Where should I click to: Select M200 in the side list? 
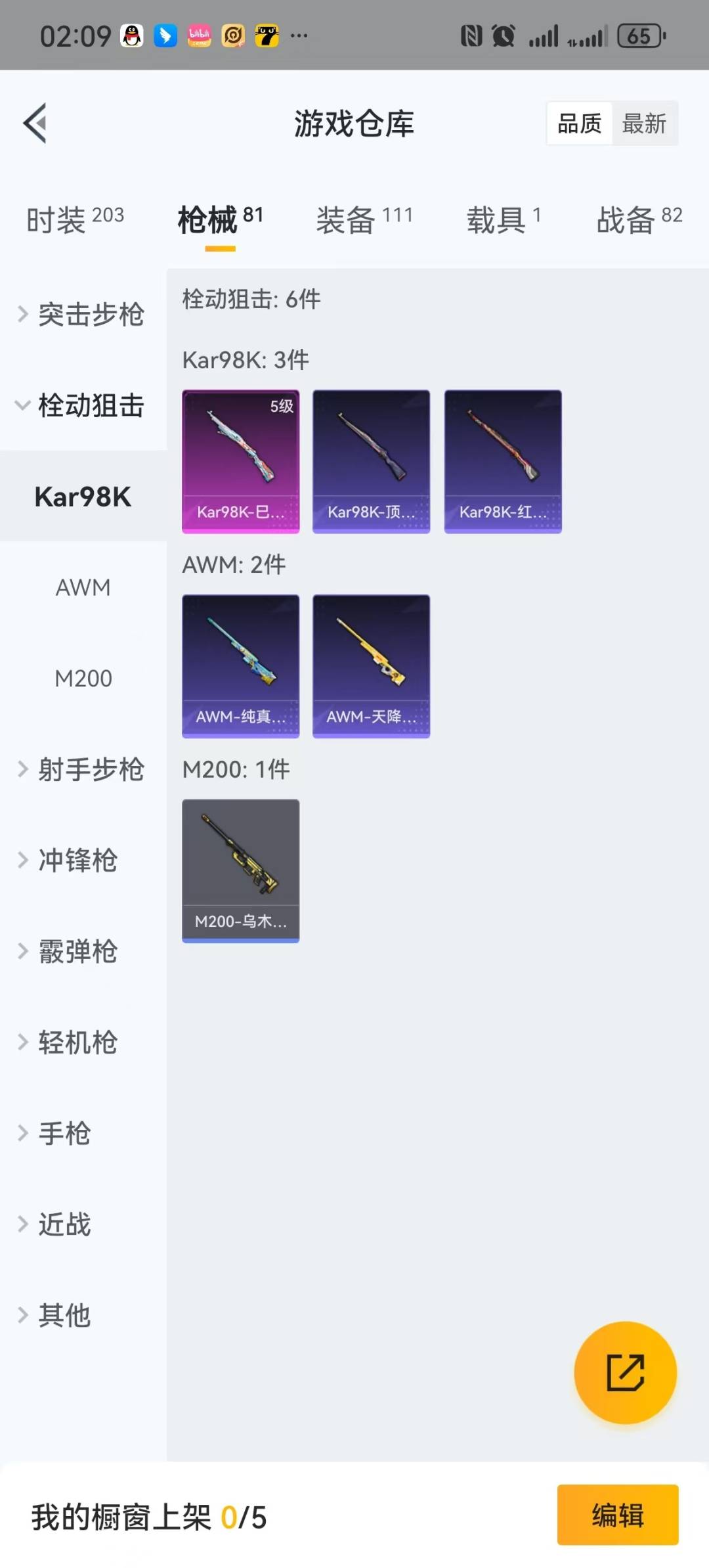click(x=83, y=678)
